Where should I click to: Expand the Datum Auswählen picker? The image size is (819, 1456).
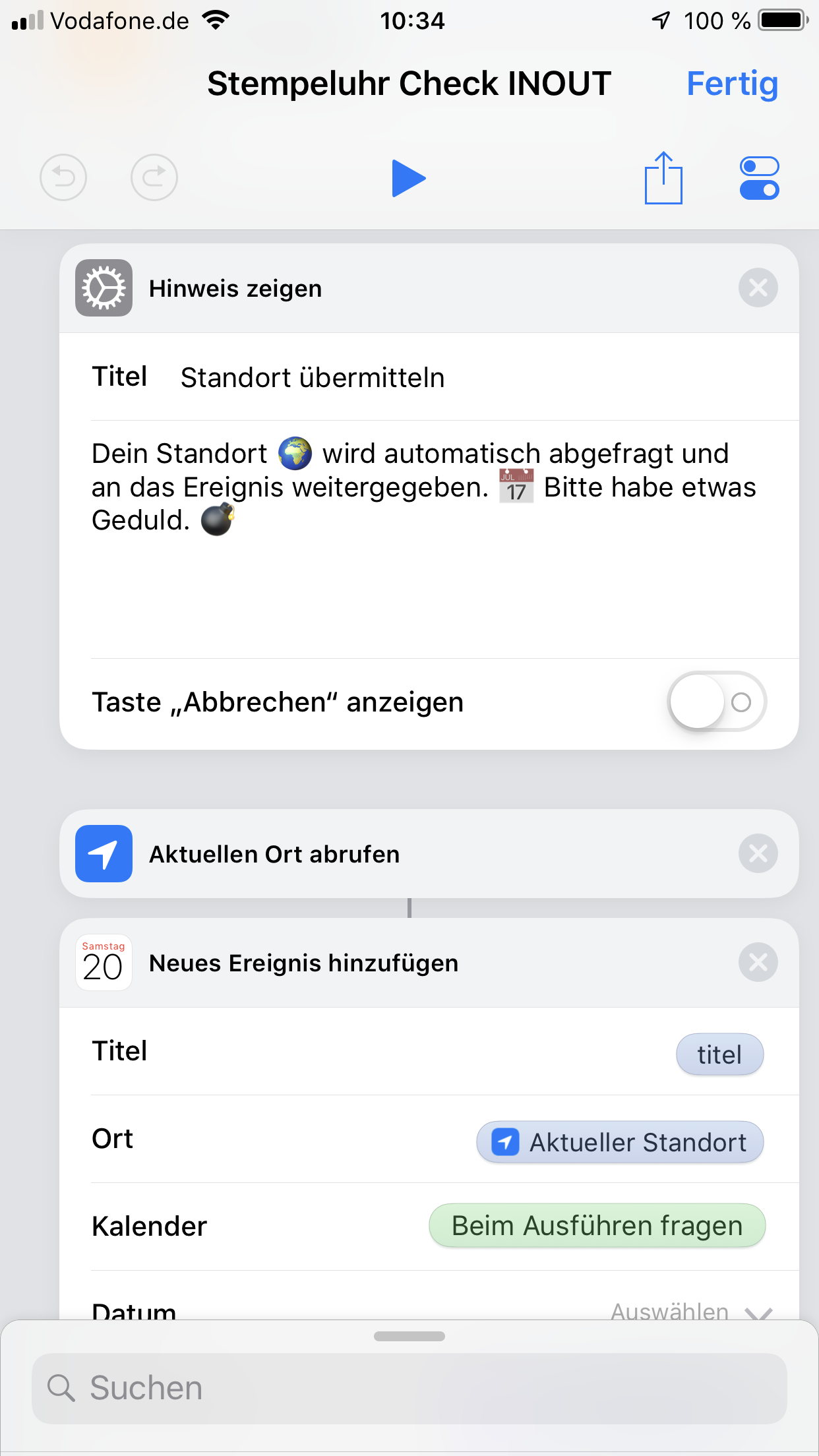tap(689, 1311)
